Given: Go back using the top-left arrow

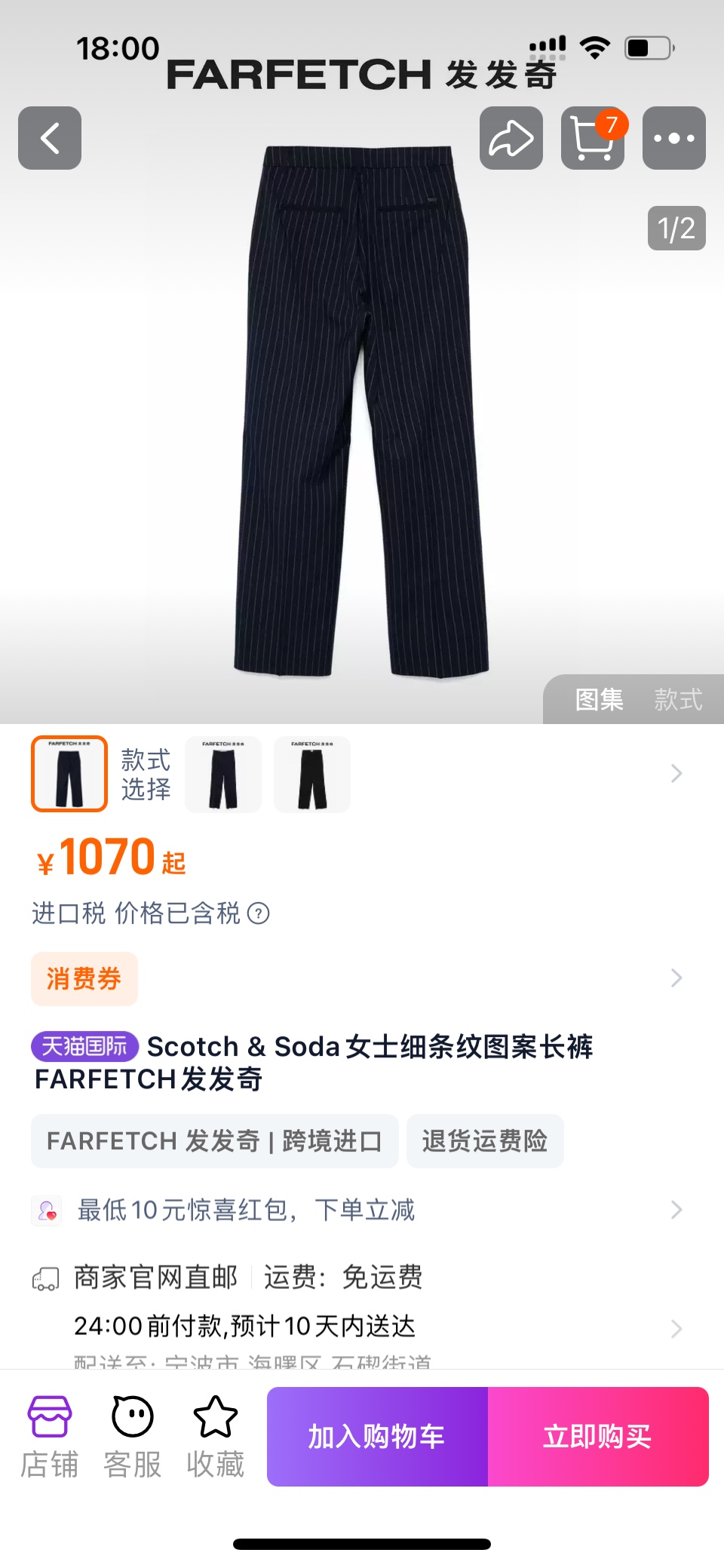Looking at the screenshot, I should click(50, 138).
